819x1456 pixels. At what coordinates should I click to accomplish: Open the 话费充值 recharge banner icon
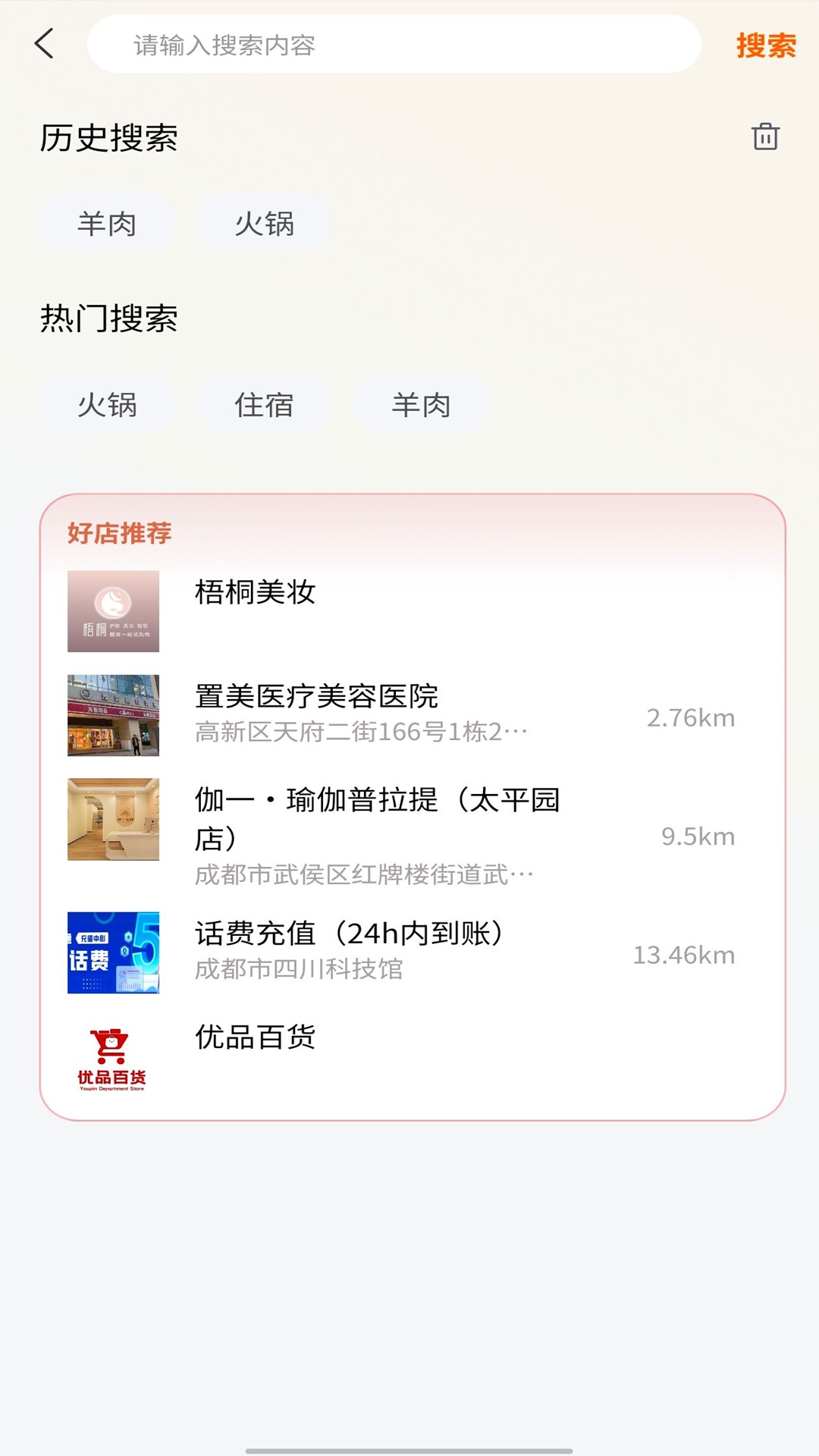click(112, 954)
